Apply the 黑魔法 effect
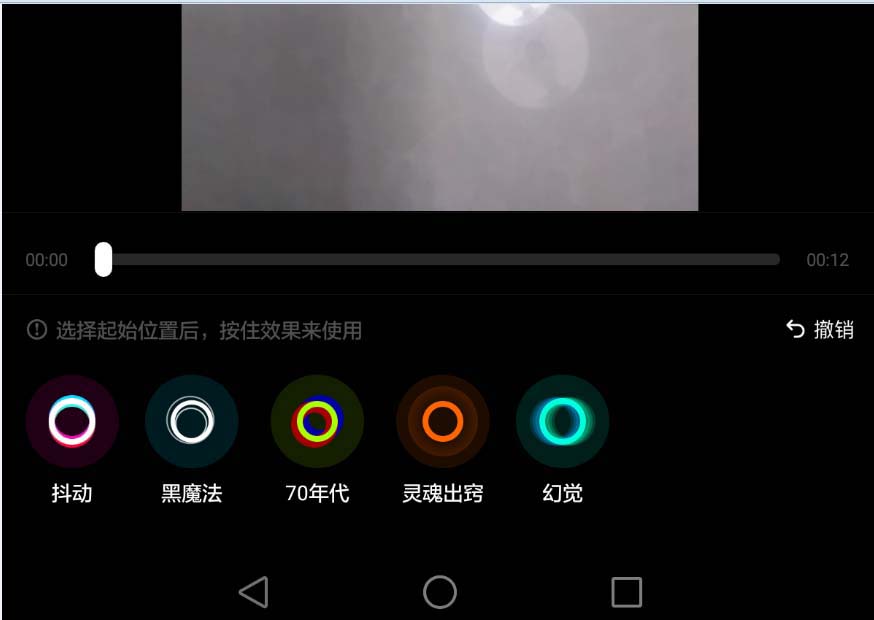Viewport: 874px width, 620px height. pos(191,422)
